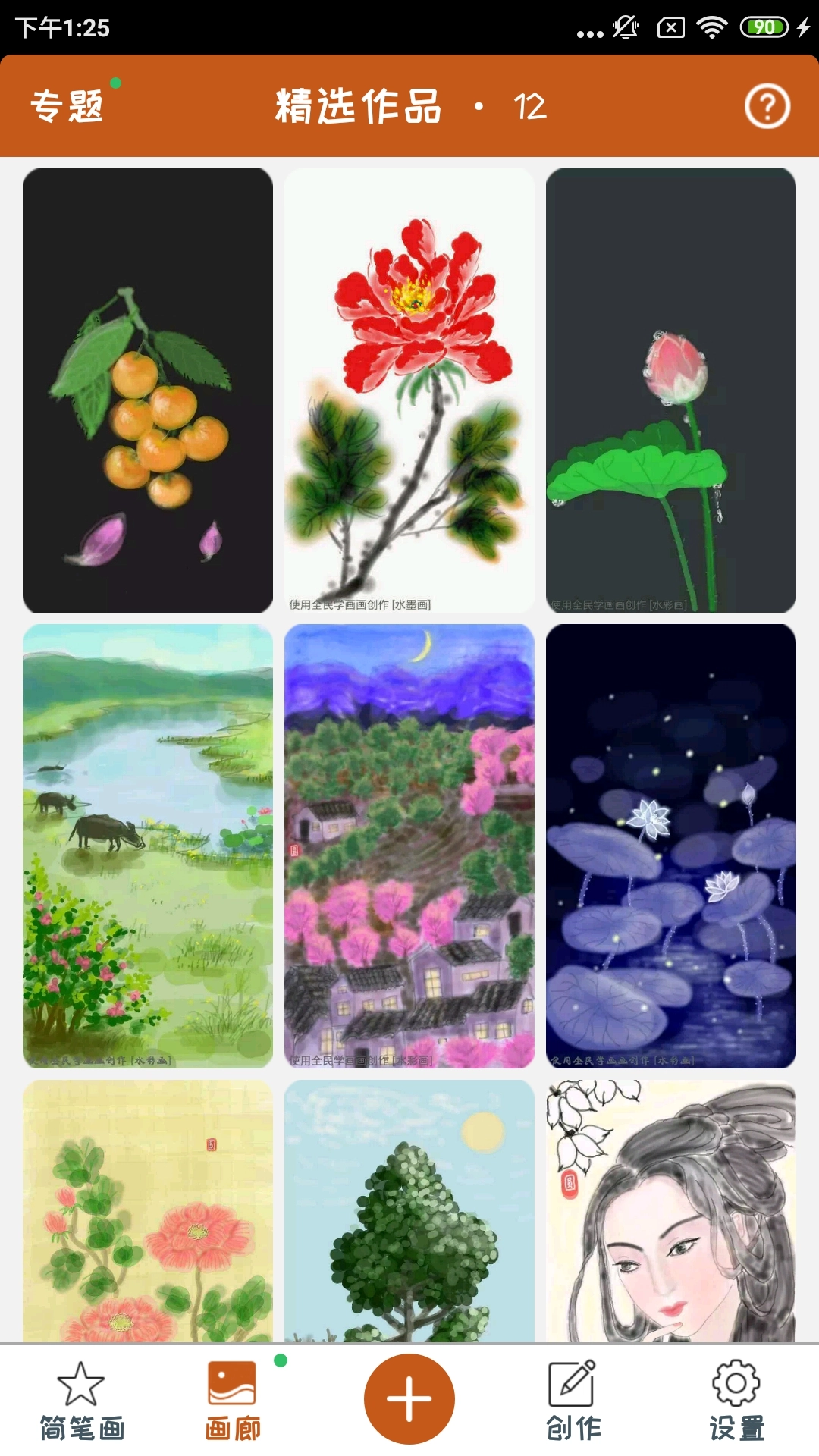
Task: Open the moonlit village painting
Action: click(409, 846)
